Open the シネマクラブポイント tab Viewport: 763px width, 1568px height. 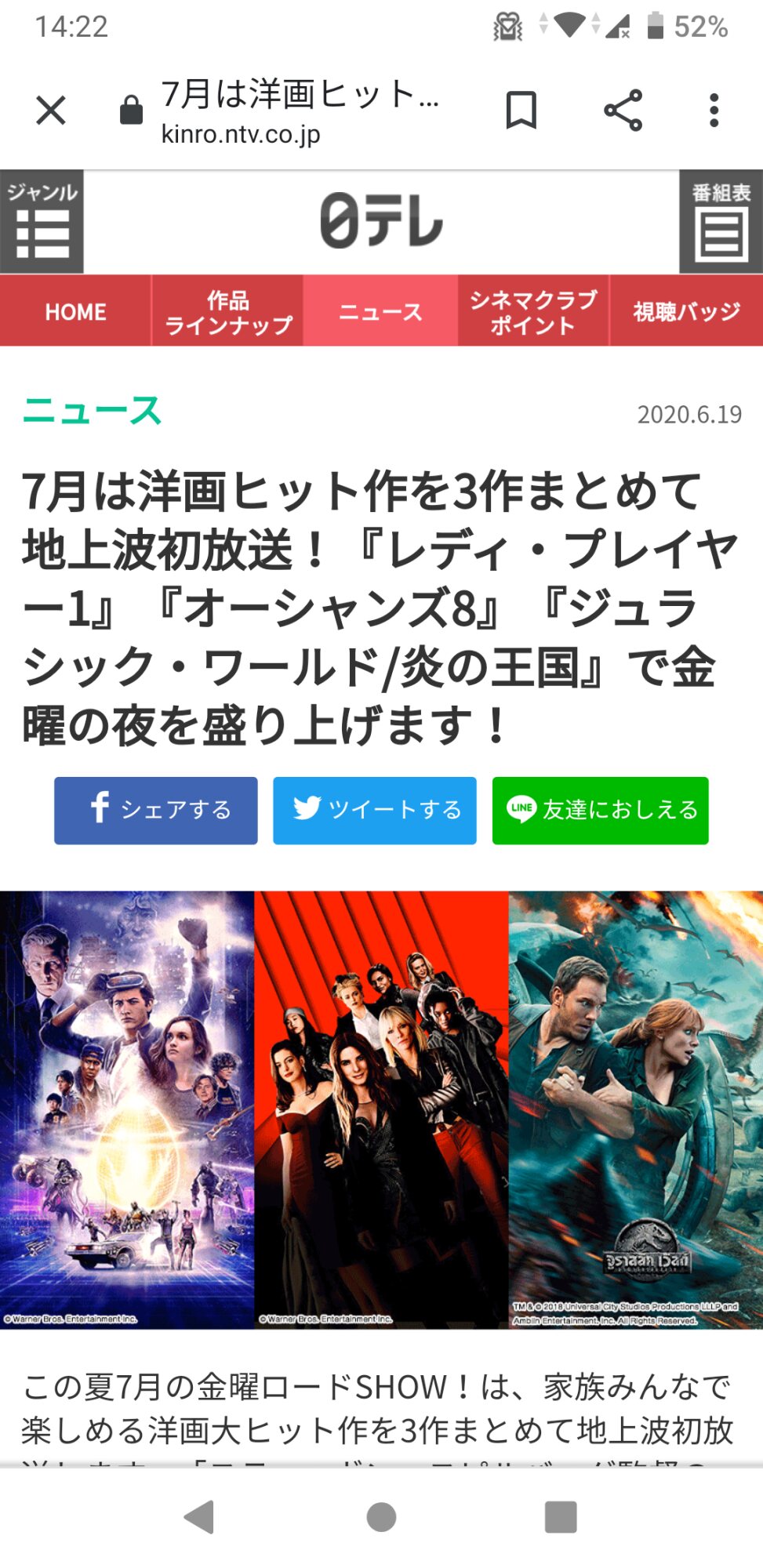(533, 311)
